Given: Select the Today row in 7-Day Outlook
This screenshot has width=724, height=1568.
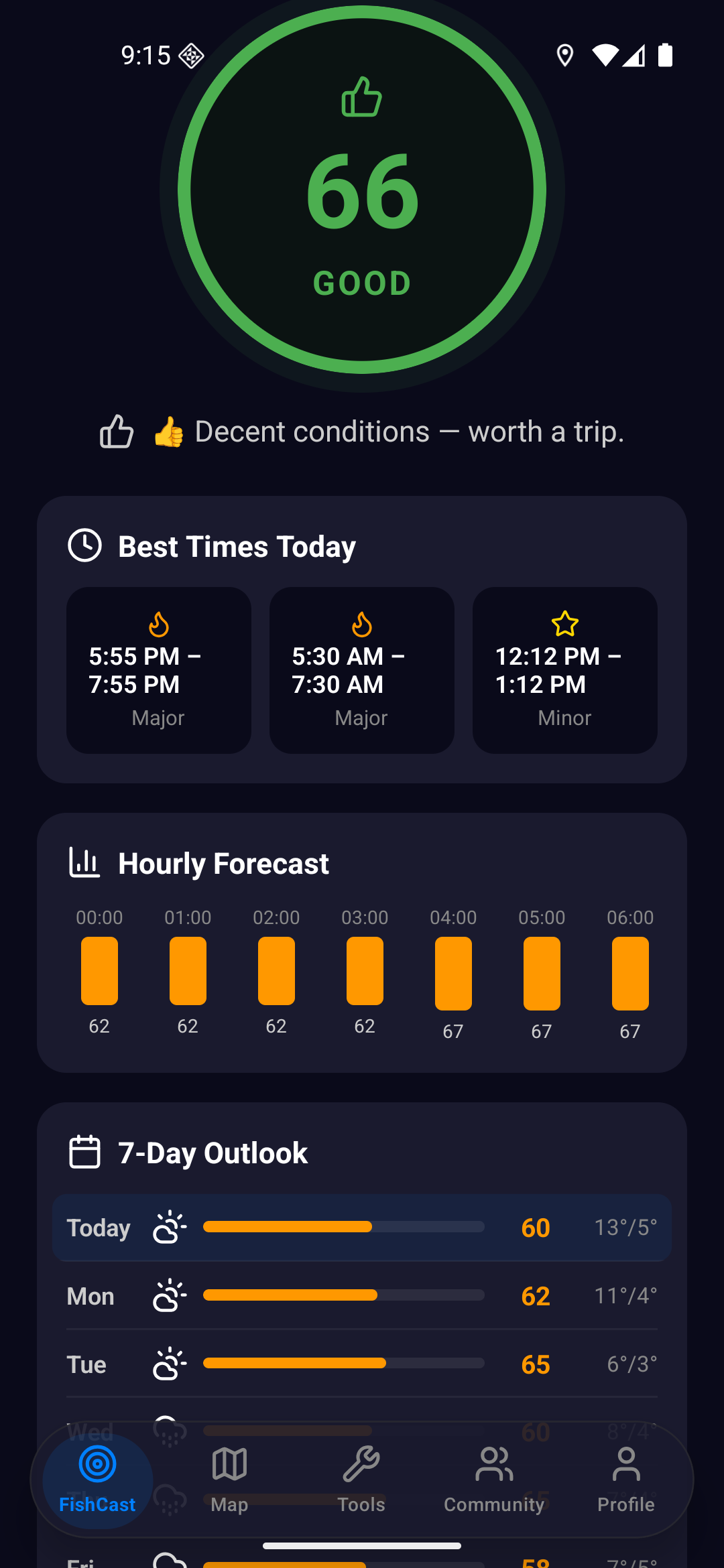Looking at the screenshot, I should pos(362,1228).
